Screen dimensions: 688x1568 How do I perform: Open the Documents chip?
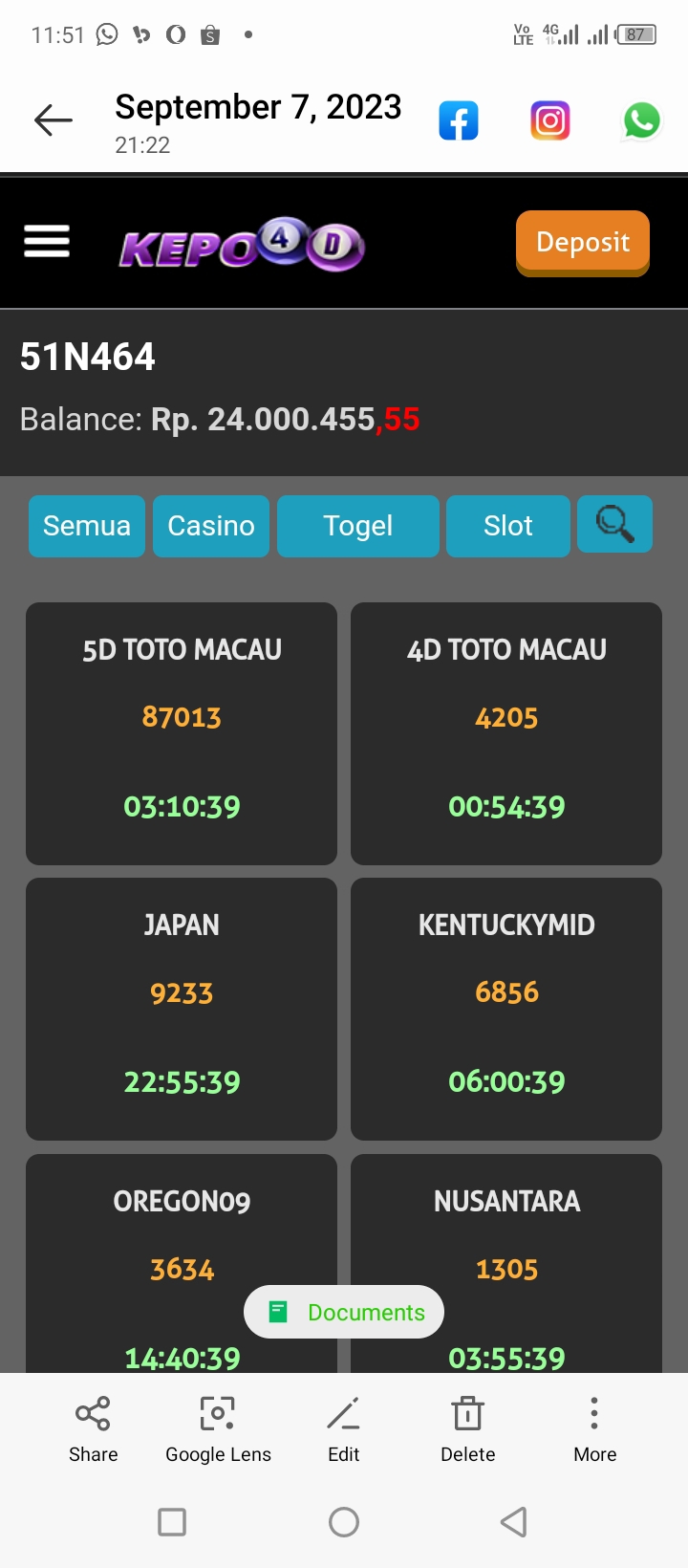344,1312
